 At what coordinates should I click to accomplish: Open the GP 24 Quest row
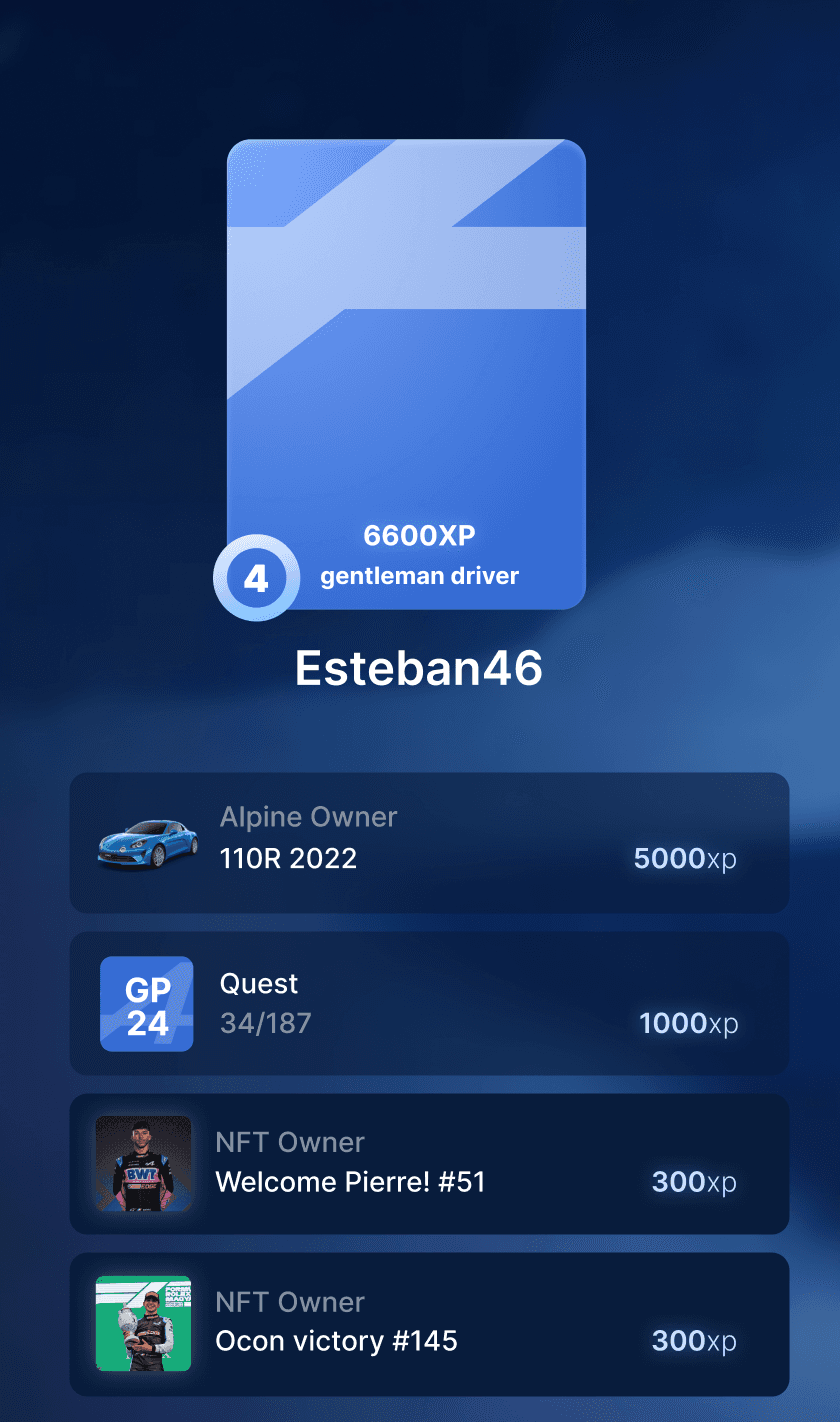tap(429, 1003)
